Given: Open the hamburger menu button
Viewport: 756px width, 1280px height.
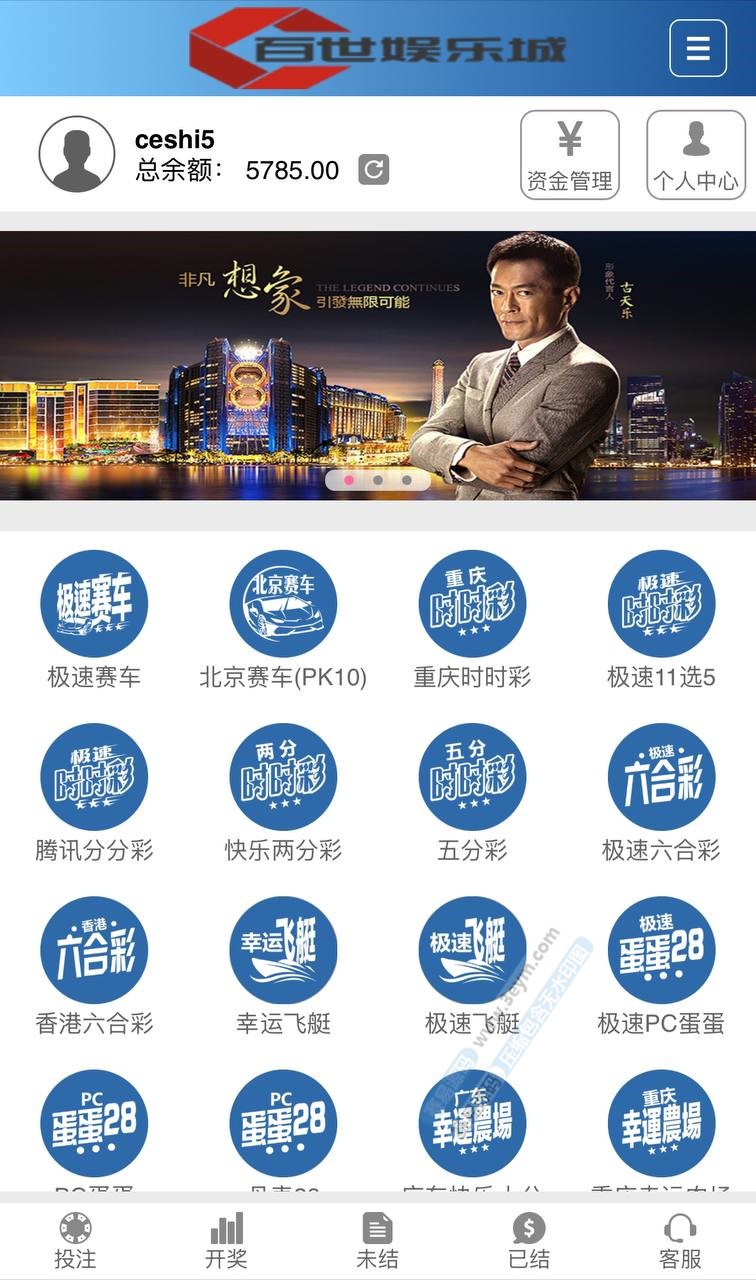Looking at the screenshot, I should (697, 48).
